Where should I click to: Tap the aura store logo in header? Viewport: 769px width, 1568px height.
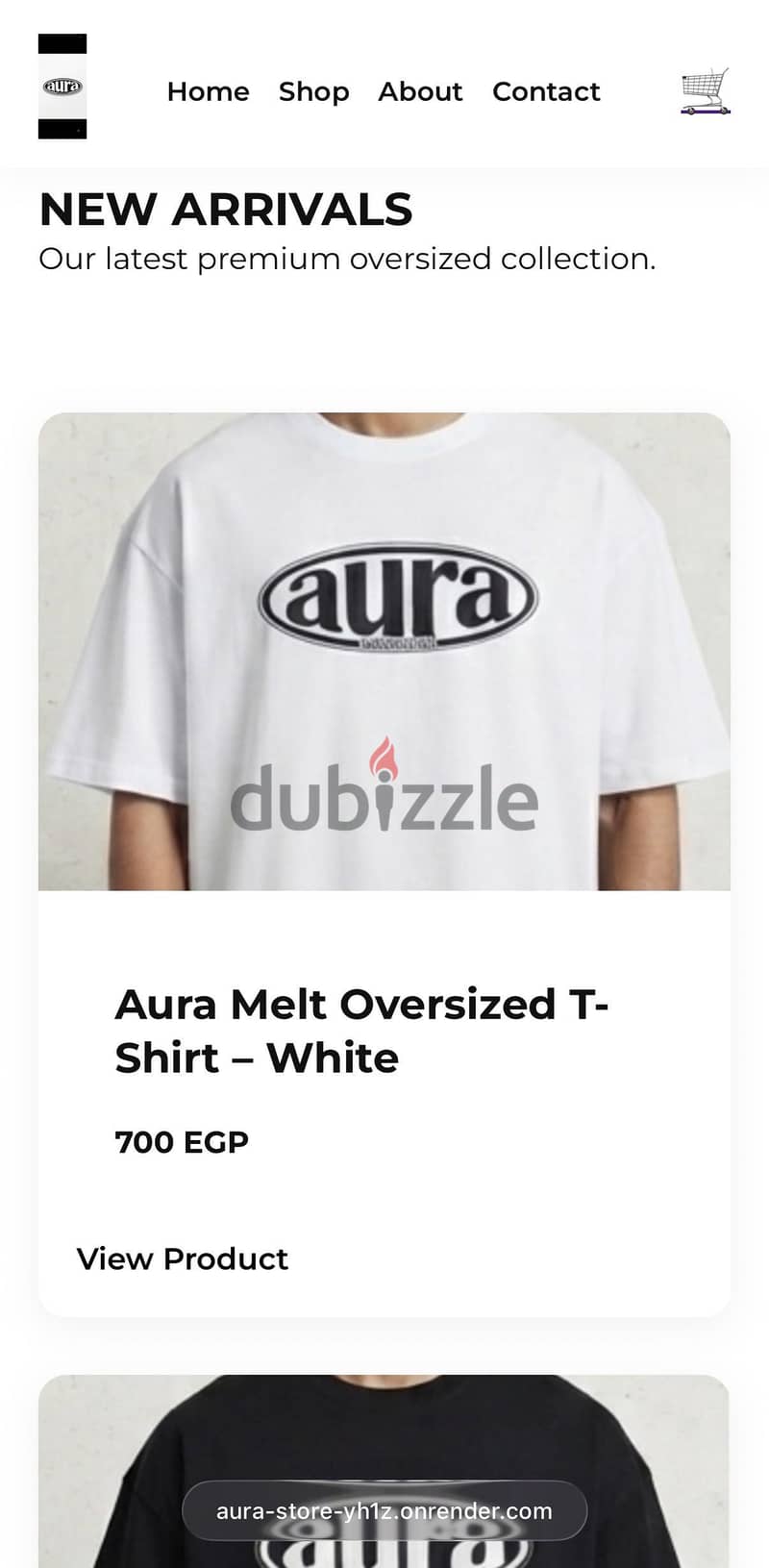click(x=62, y=87)
